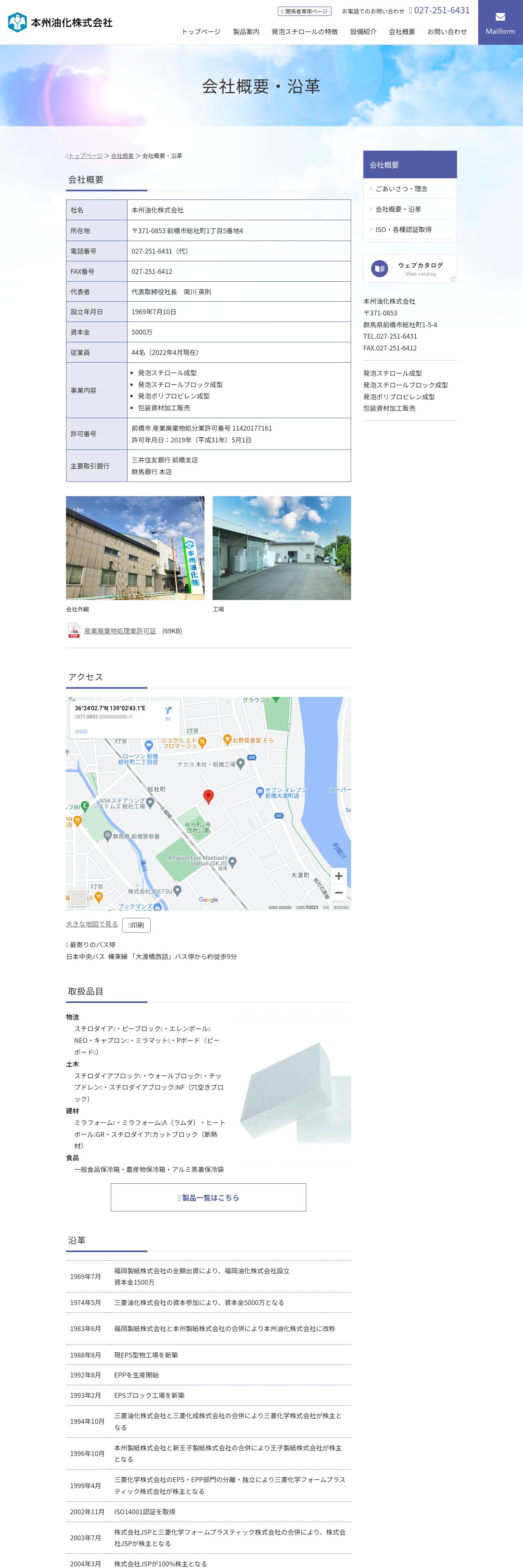The height and width of the screenshot is (1568, 523).
Task: Open the Mailform button
Action: [x=500, y=22]
